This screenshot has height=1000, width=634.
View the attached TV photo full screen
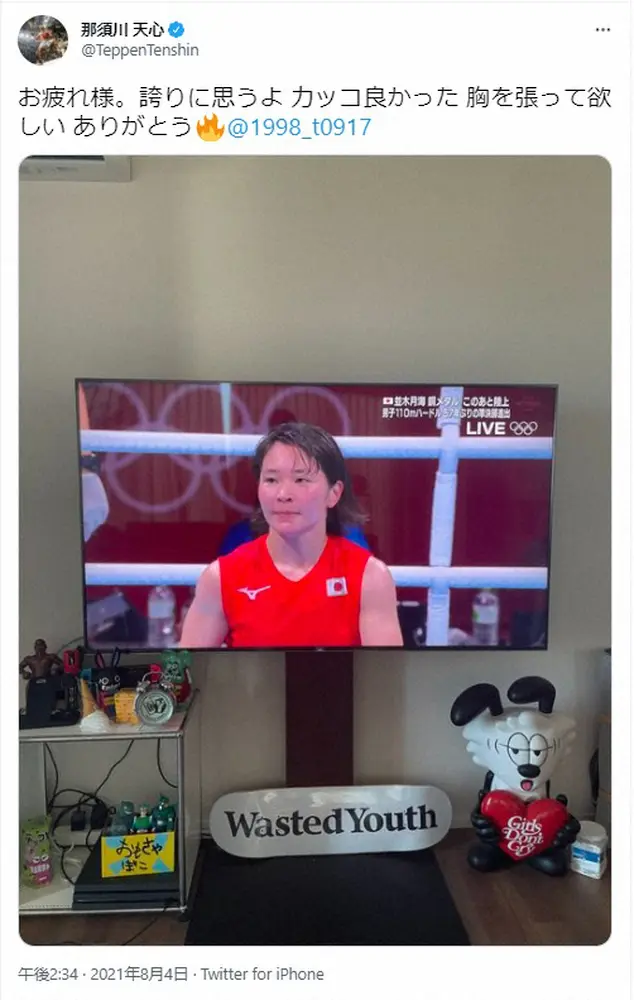pyautogui.click(x=315, y=550)
